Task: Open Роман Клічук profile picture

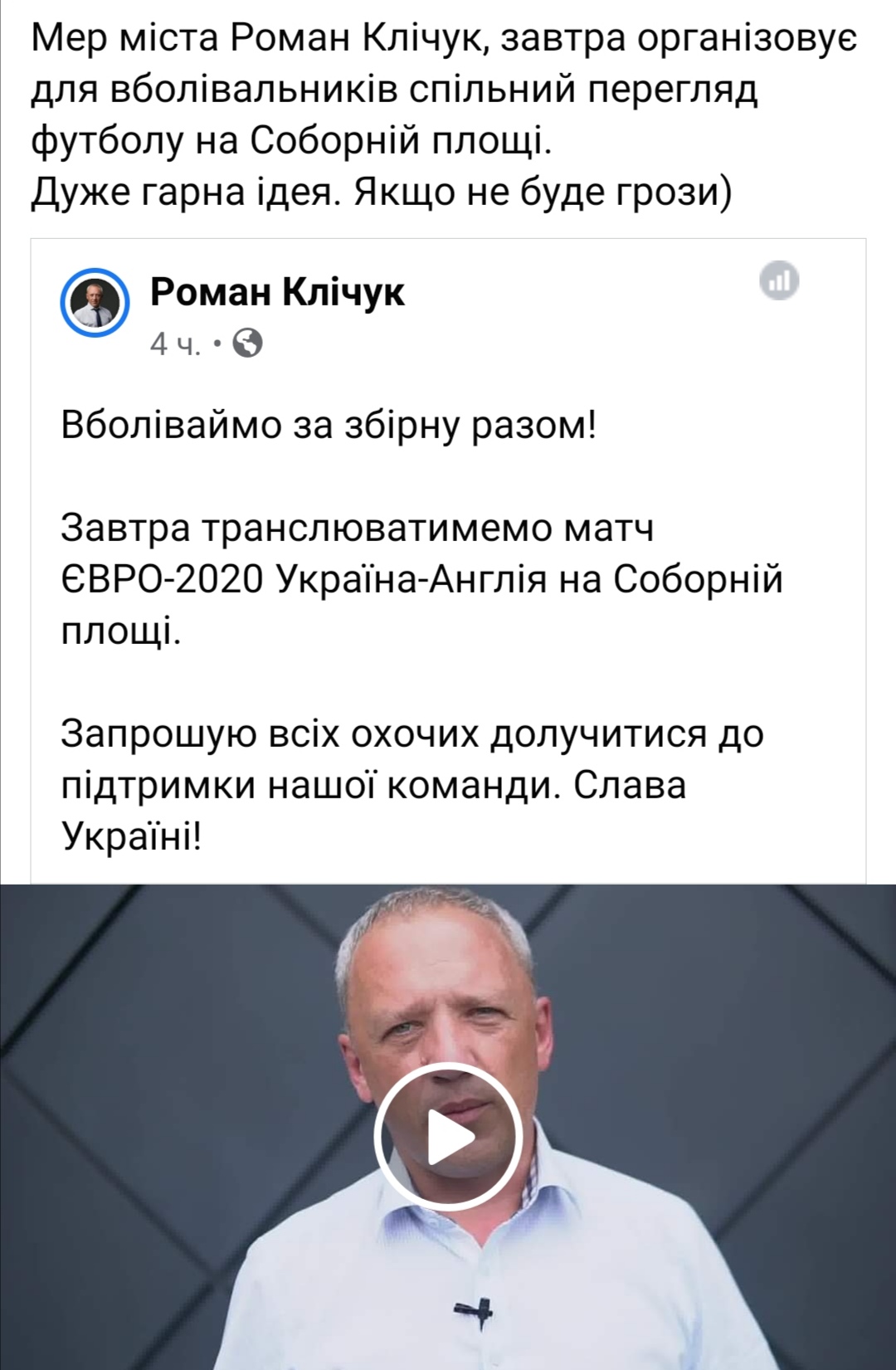Action: click(95, 303)
